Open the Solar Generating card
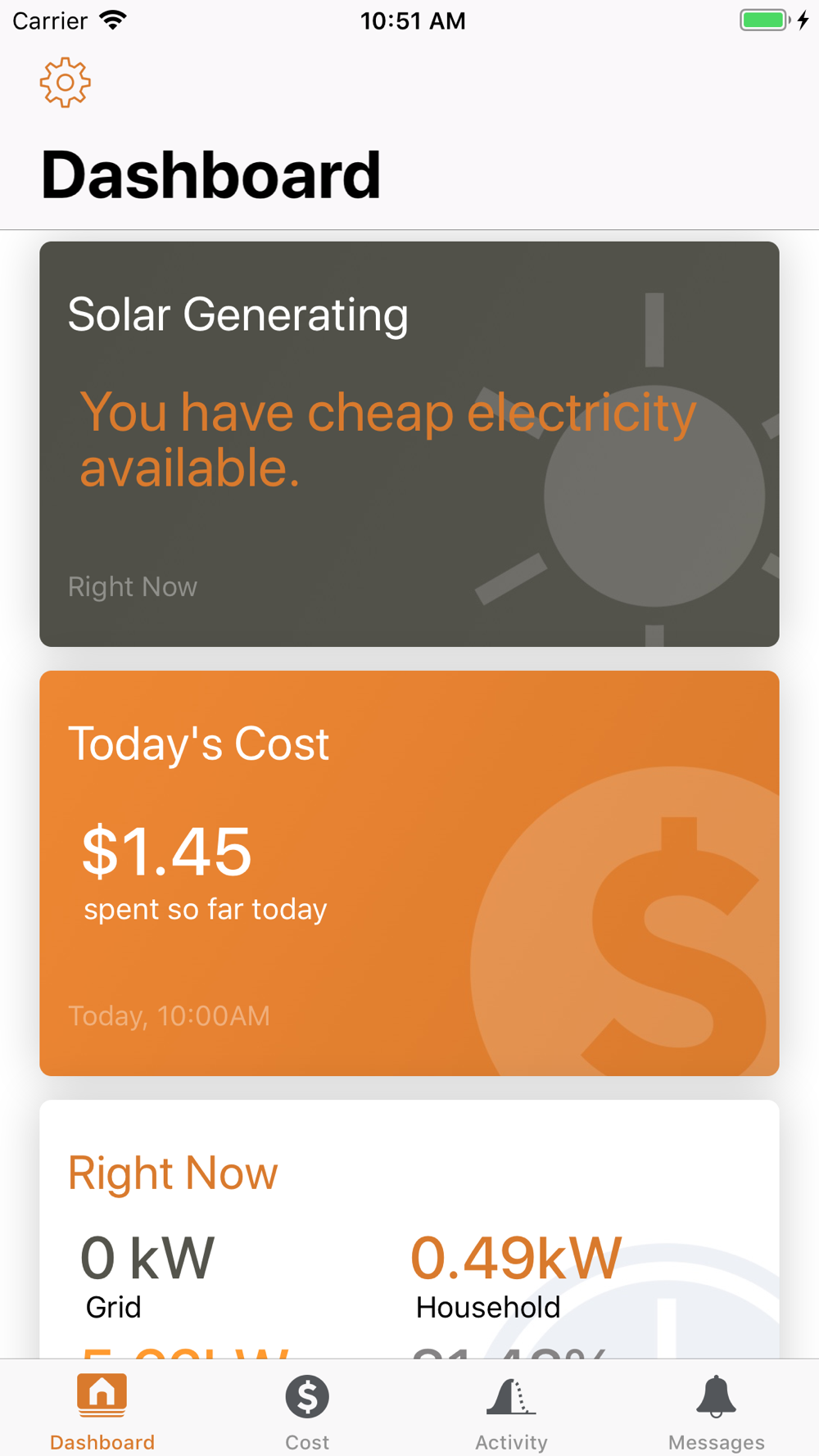The height and width of the screenshot is (1456, 819). pos(409,444)
